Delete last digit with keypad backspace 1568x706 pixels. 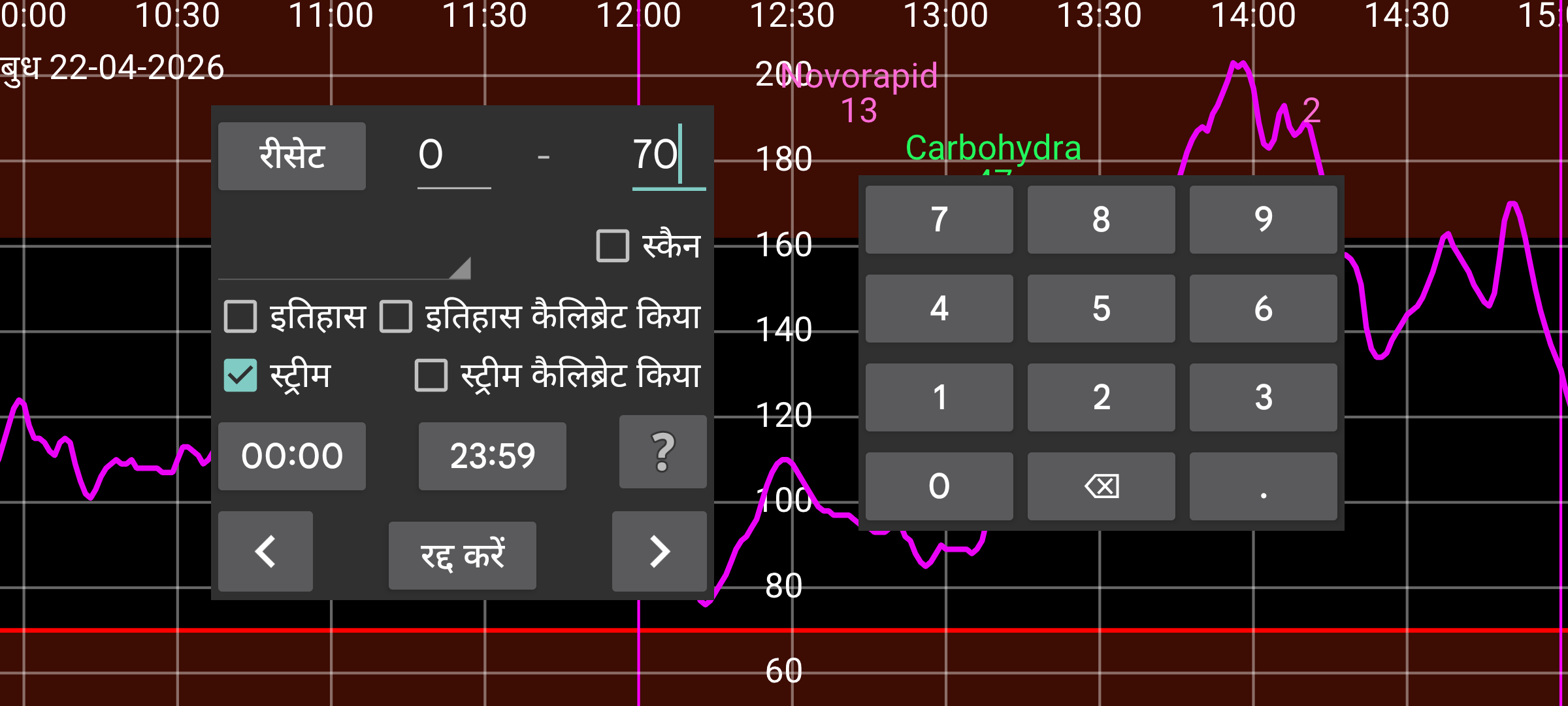coord(1101,486)
